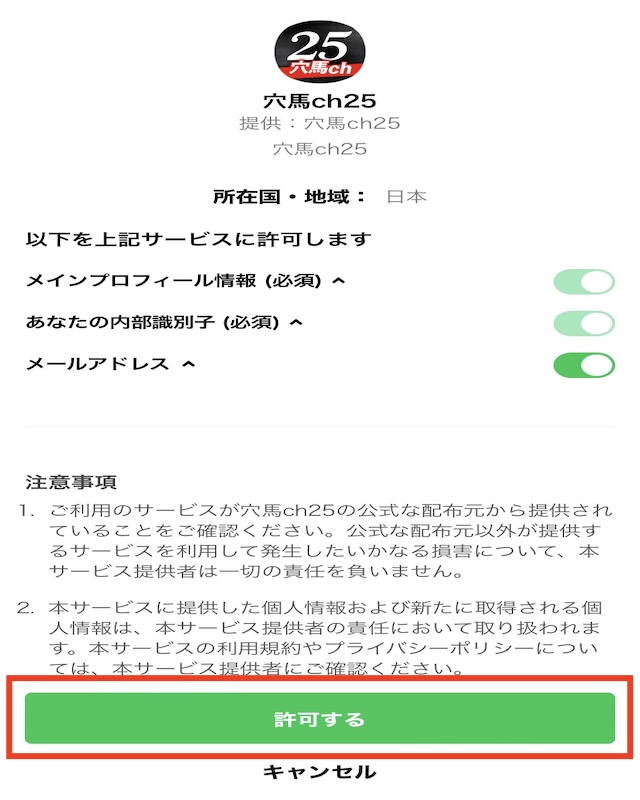Image resolution: width=640 pixels, height=800 pixels.
Task: Collapse the あなたの内部識別子 (必須) details
Action: coord(296,322)
